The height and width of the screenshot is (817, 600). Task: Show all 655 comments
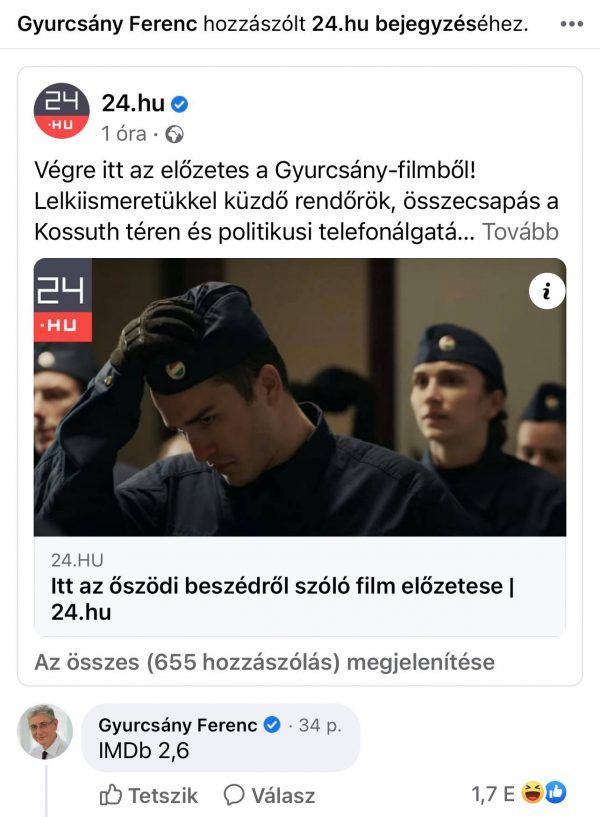(x=264, y=662)
